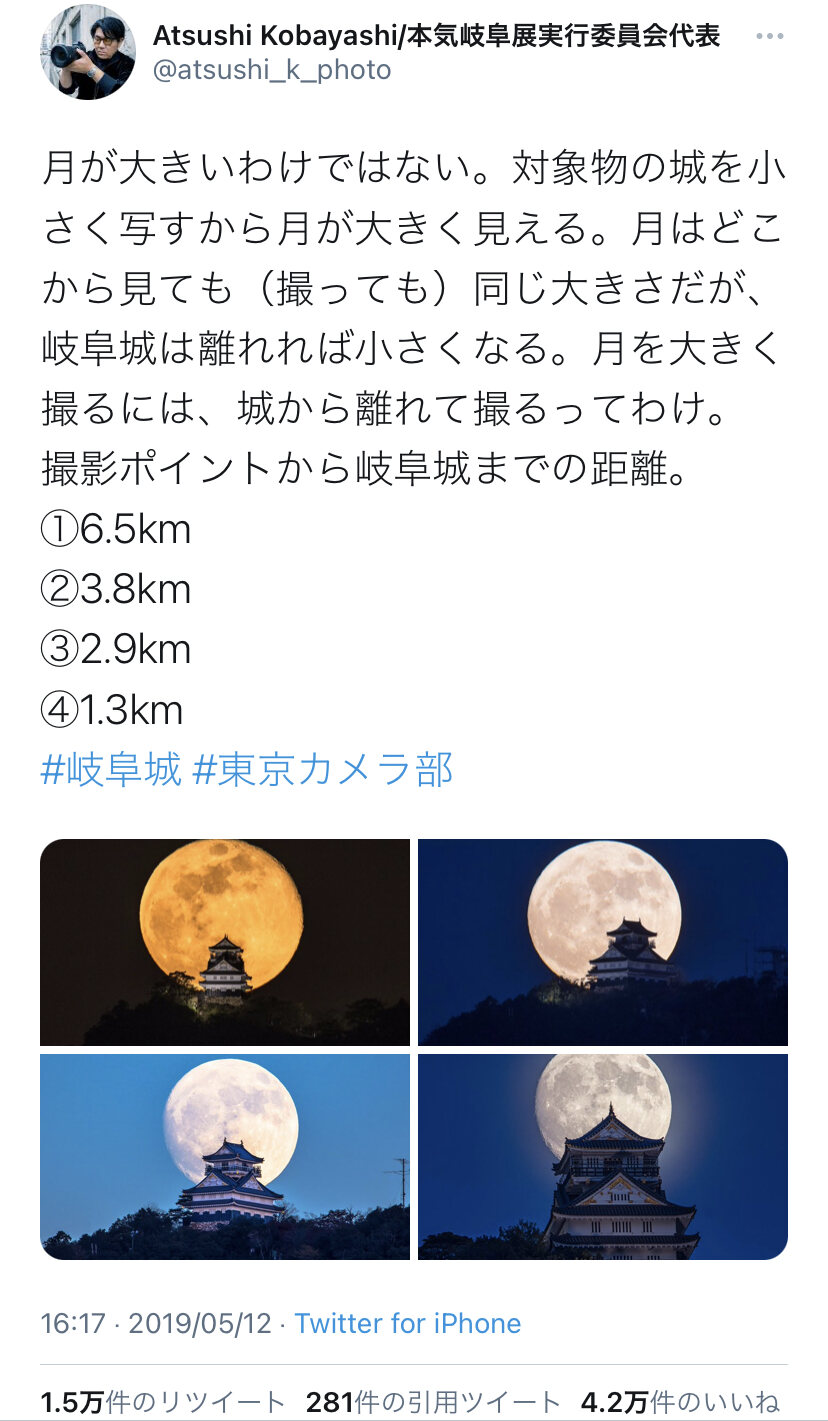Open the @atsushi_k_photo profile handle
Image resolution: width=828 pixels, height=1421 pixels.
point(272,69)
